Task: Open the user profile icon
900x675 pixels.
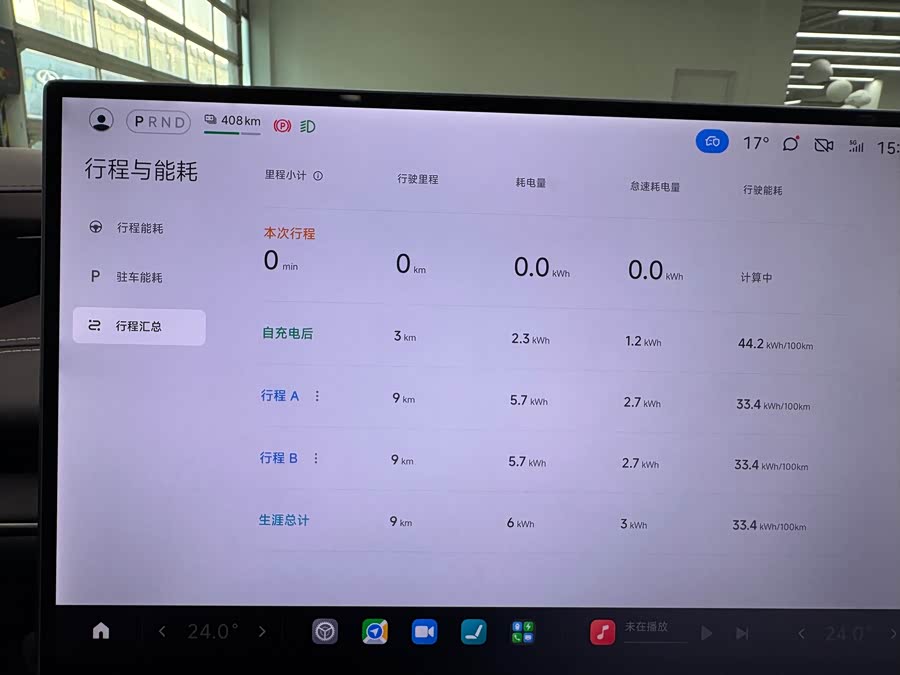Action: [x=101, y=120]
